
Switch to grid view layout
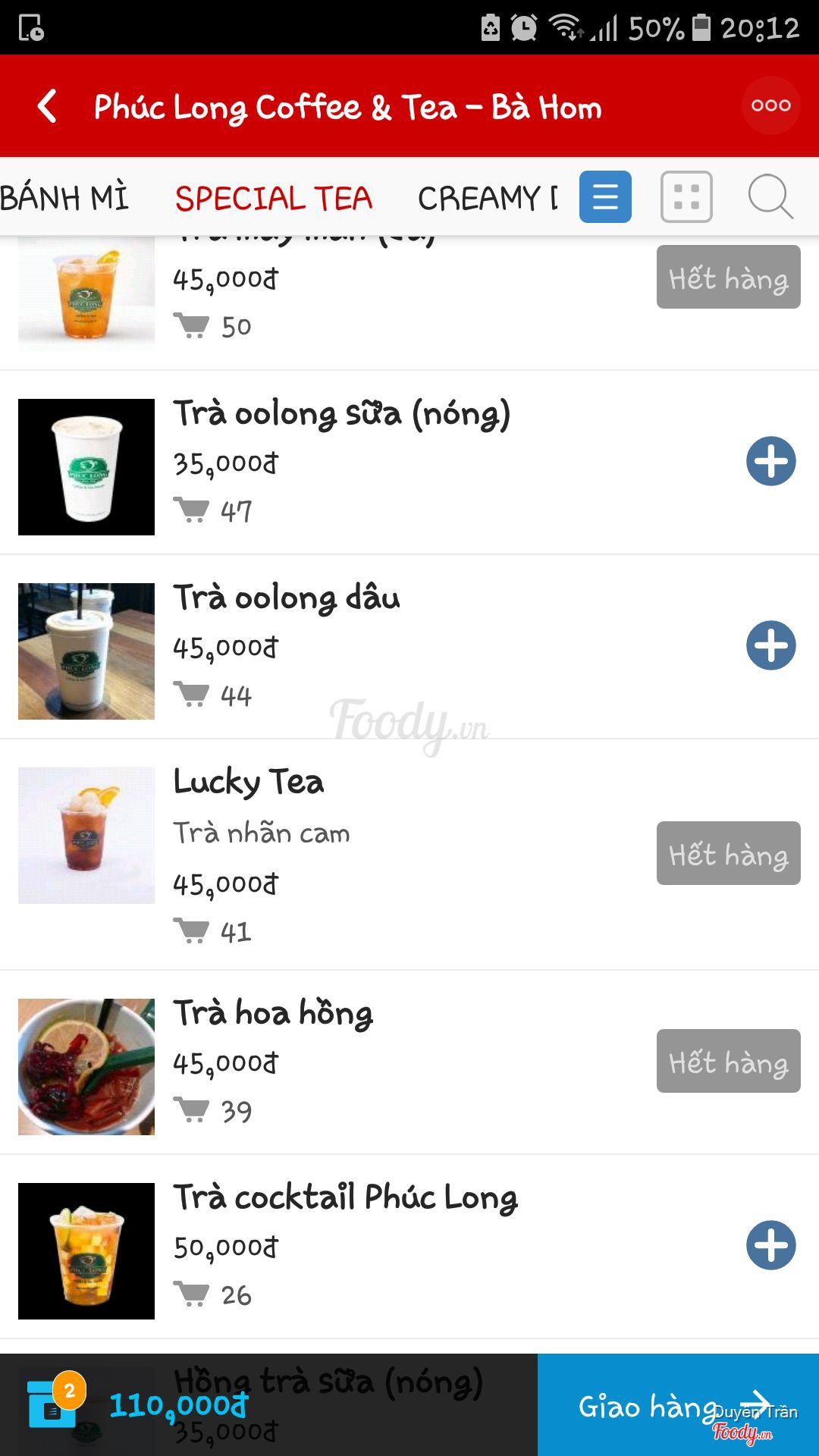click(x=686, y=197)
